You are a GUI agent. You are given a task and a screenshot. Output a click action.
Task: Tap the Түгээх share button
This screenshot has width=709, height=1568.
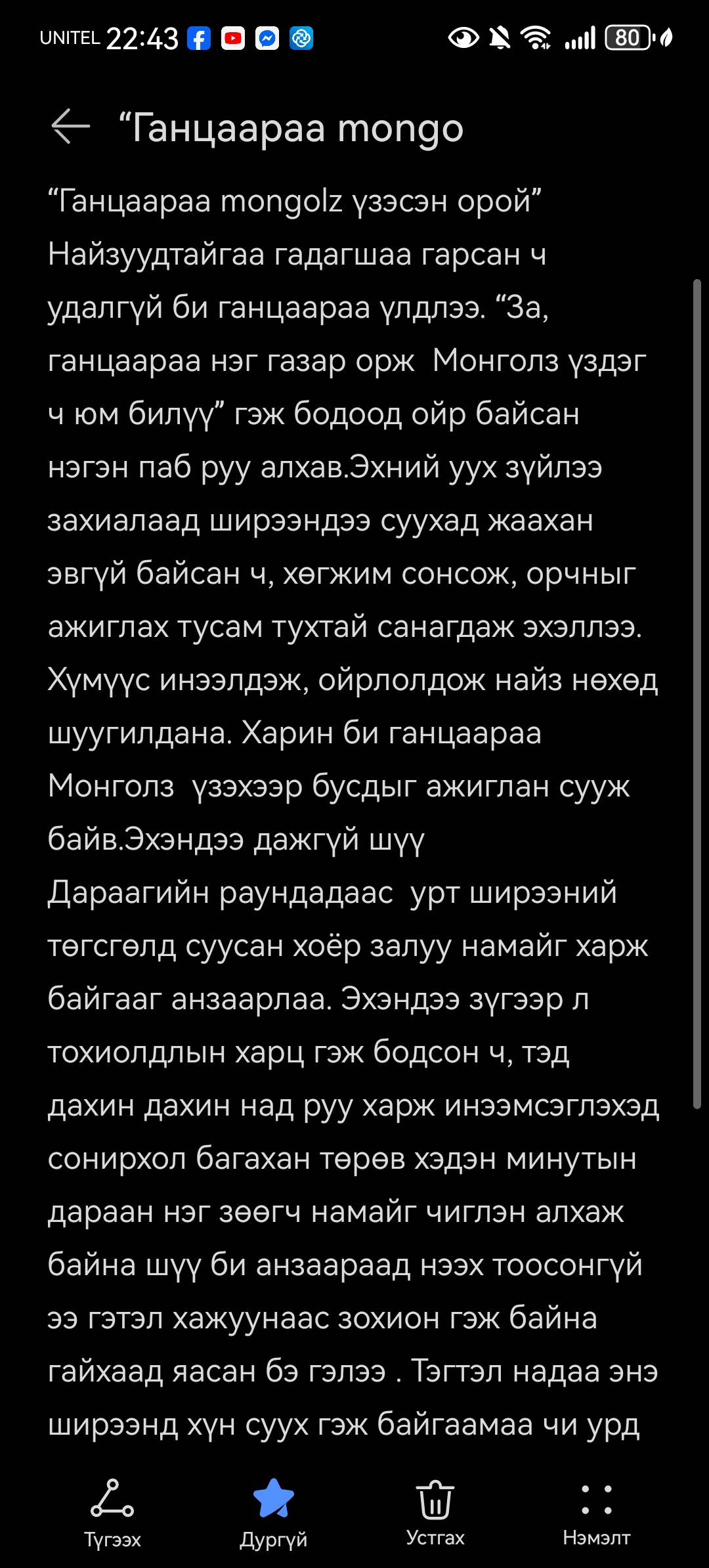112,1510
